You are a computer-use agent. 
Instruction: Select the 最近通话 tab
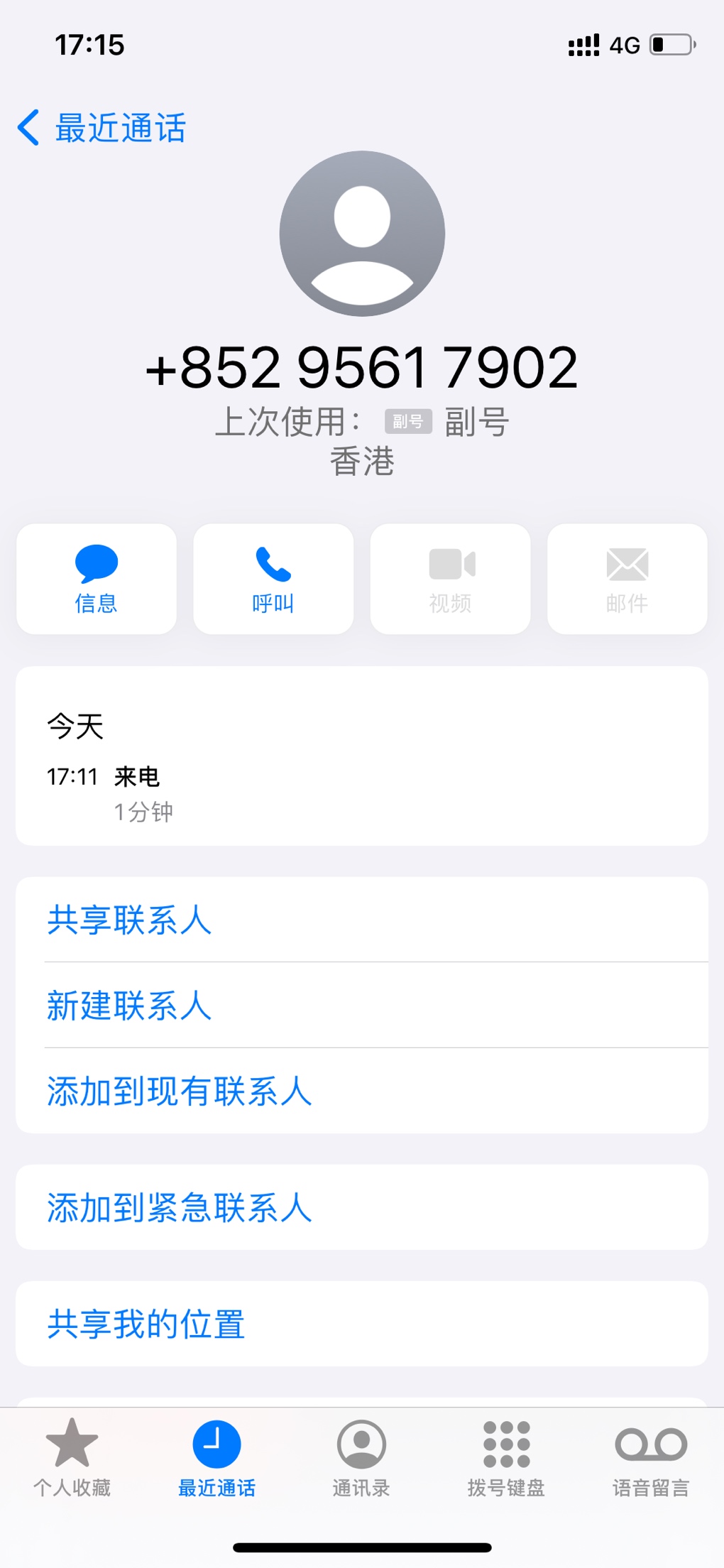click(x=217, y=1457)
